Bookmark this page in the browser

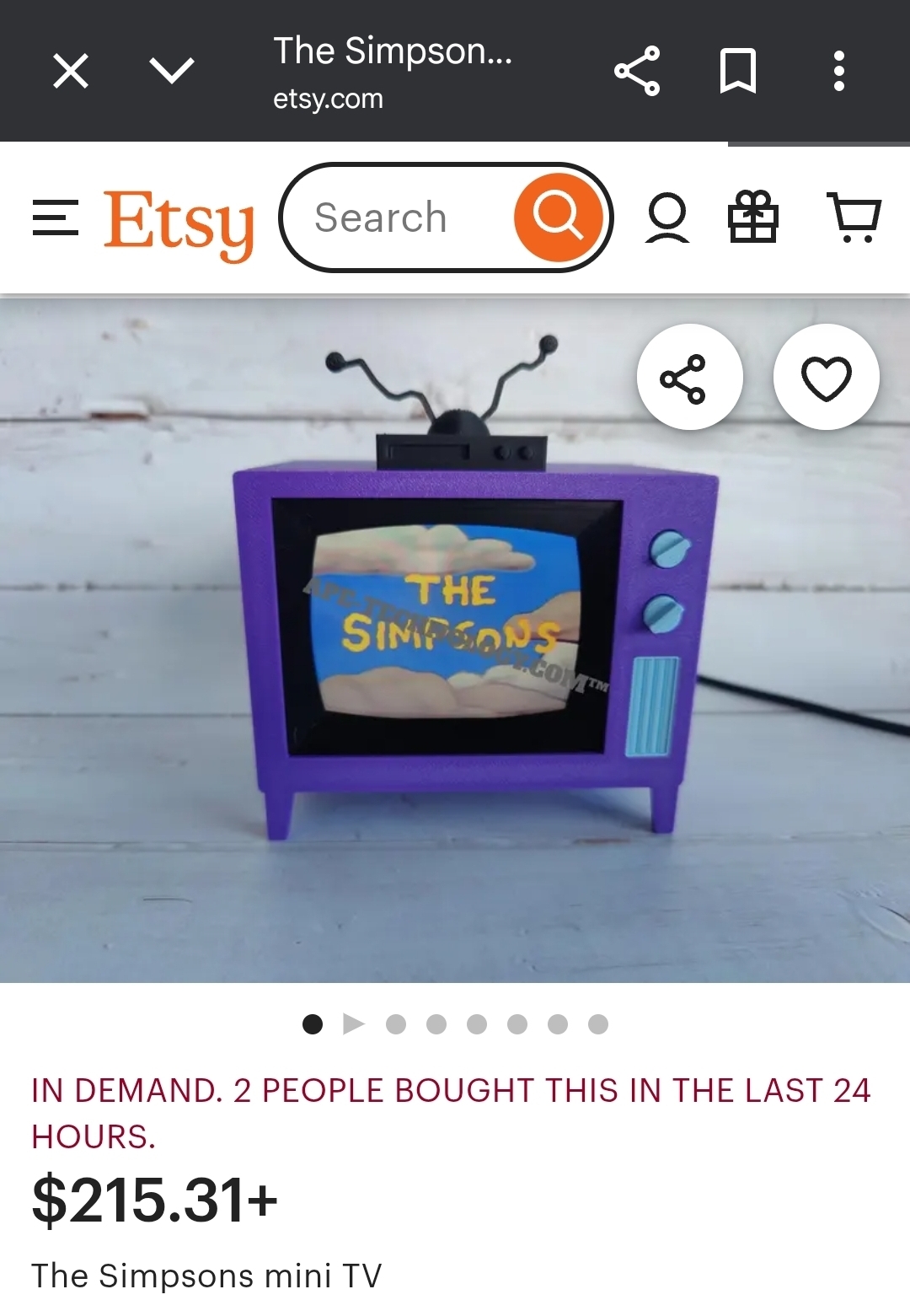tap(738, 71)
